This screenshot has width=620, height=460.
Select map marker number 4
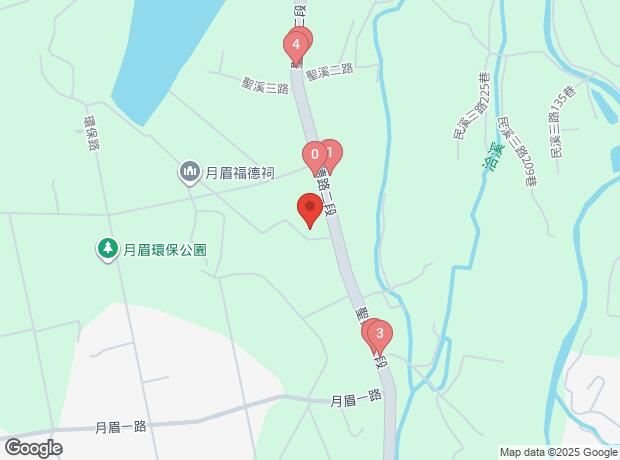pyautogui.click(x=295, y=46)
